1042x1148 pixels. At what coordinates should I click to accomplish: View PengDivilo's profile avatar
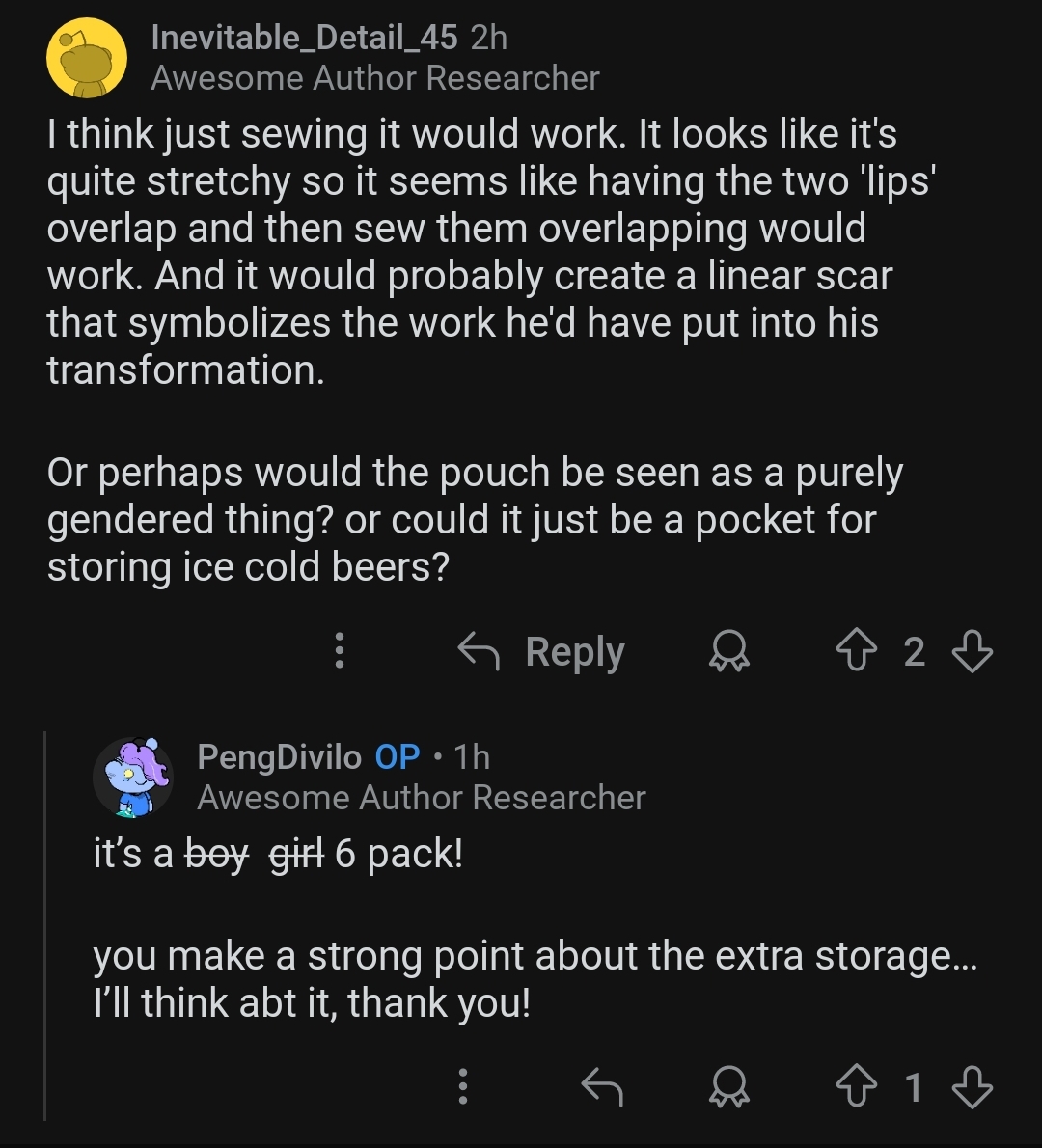click(133, 778)
